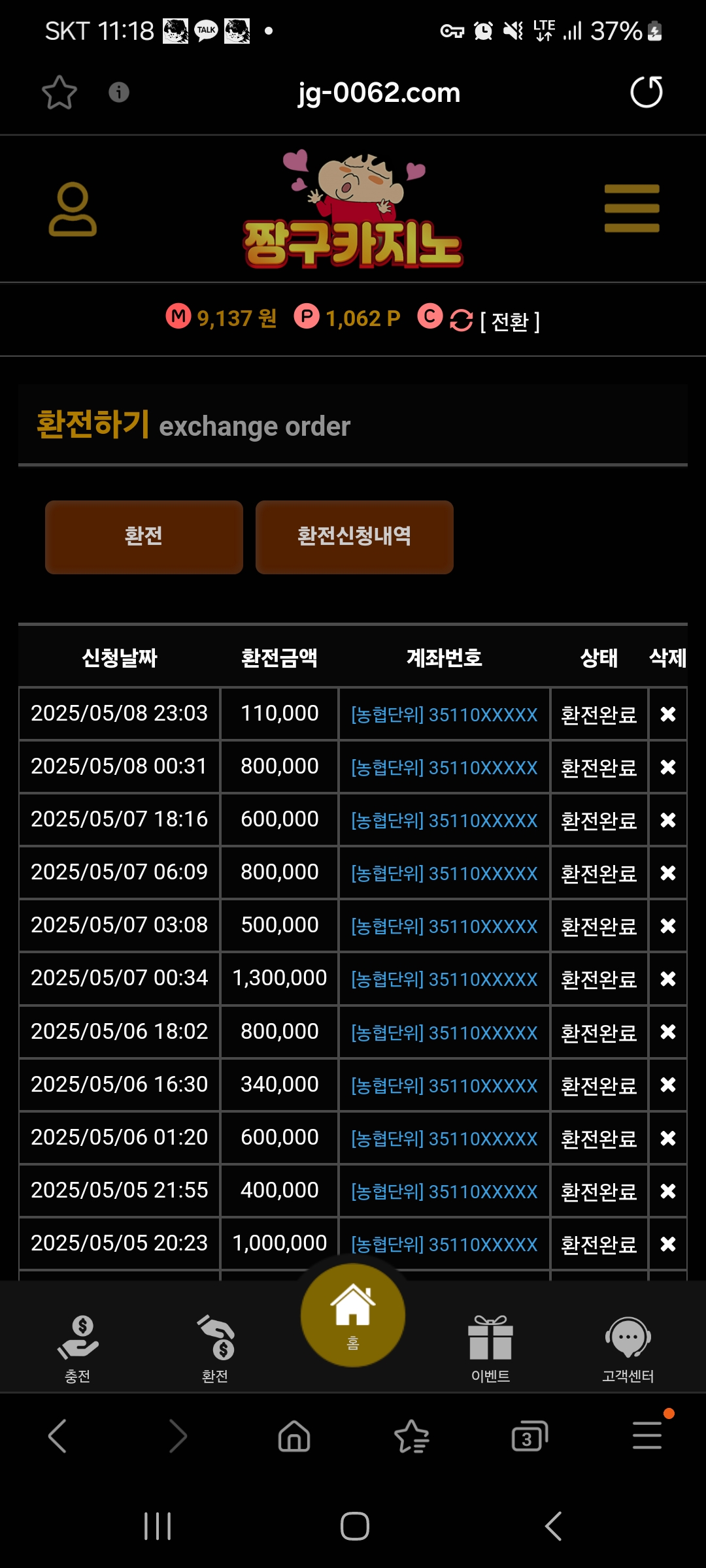Open the hamburger menu

[x=631, y=208]
